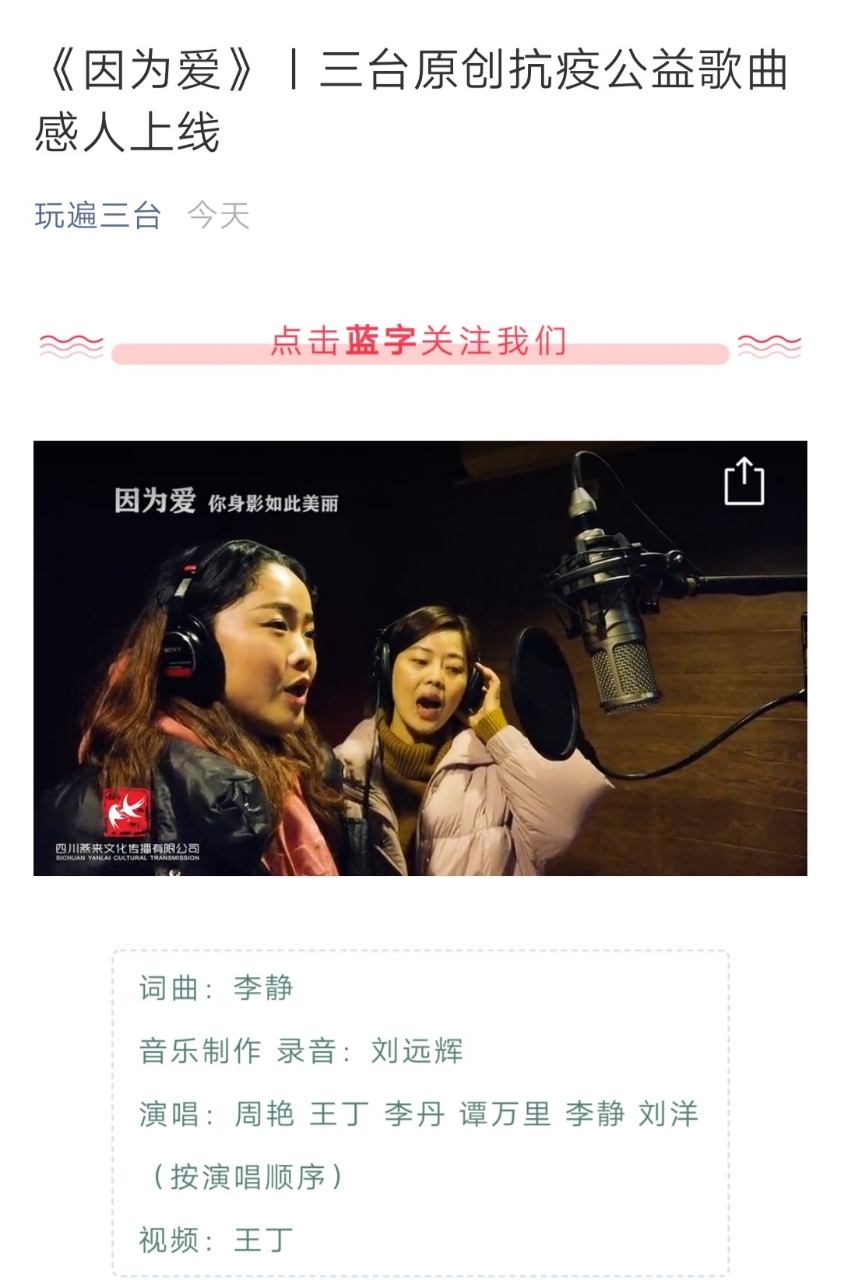Share the 因为爱 video
This screenshot has height=1280, width=841.
[744, 481]
